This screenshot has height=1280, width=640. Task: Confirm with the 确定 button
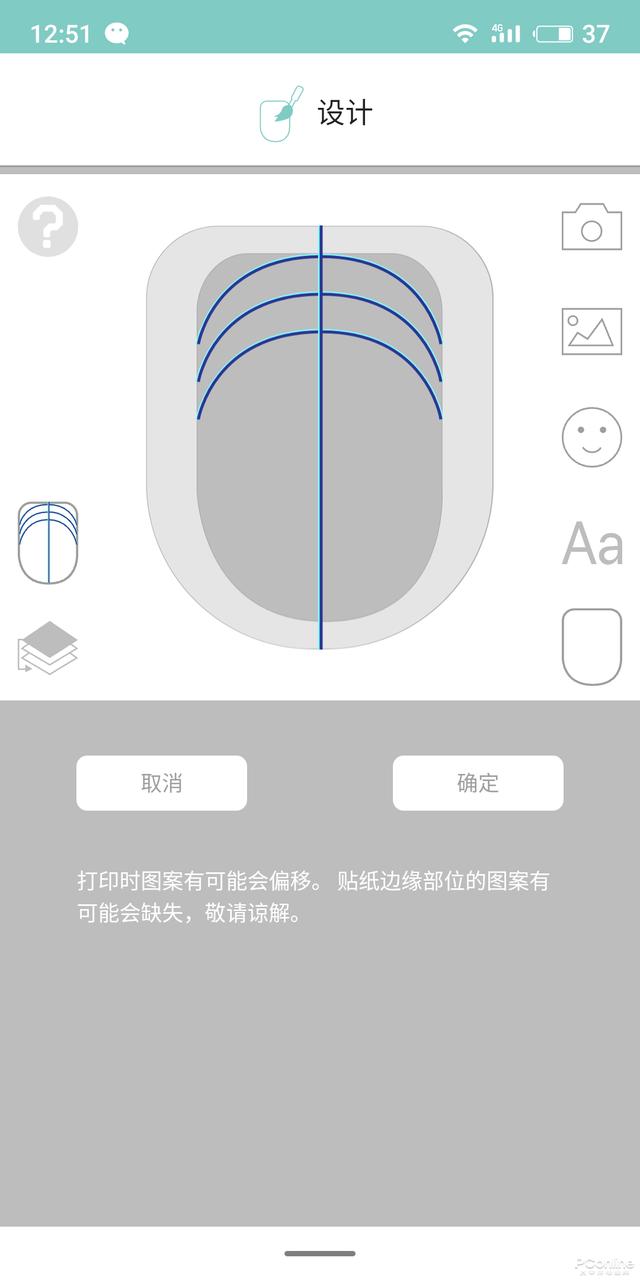click(478, 783)
